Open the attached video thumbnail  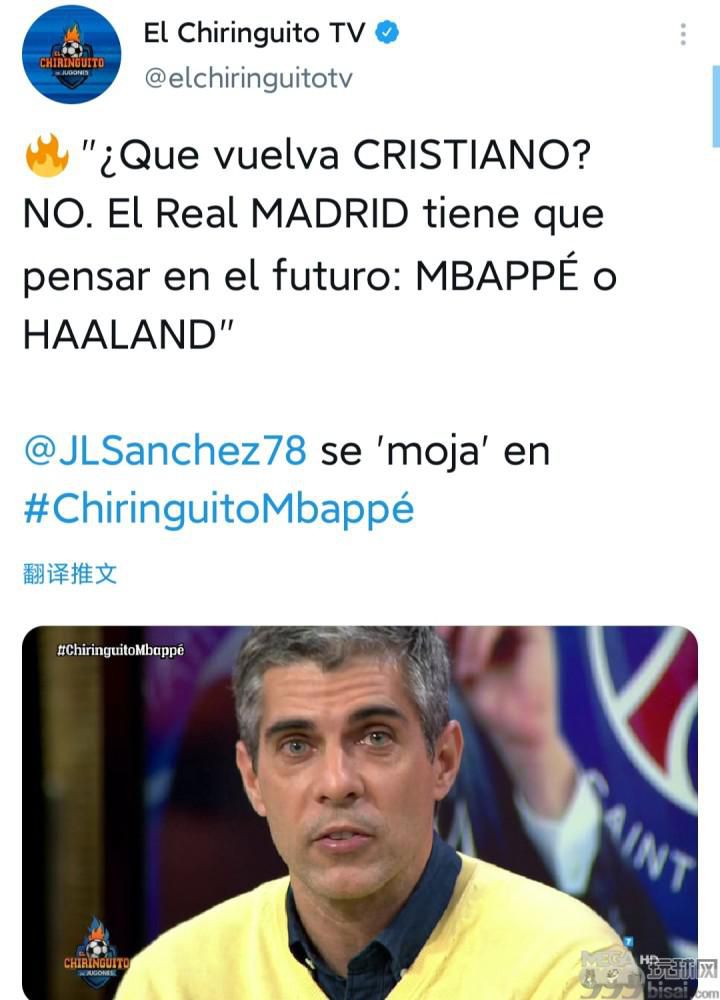tap(360, 810)
